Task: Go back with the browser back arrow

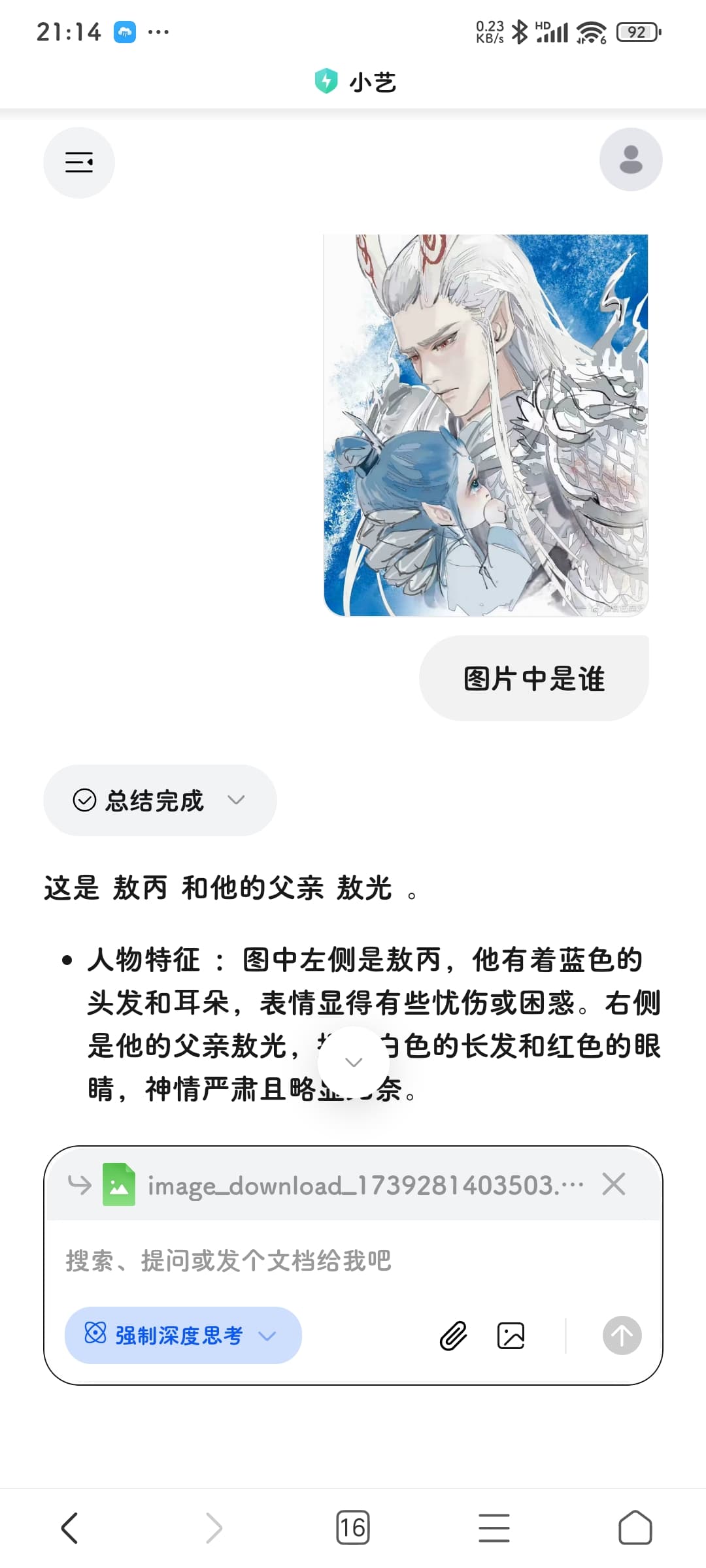Action: pos(70,1528)
